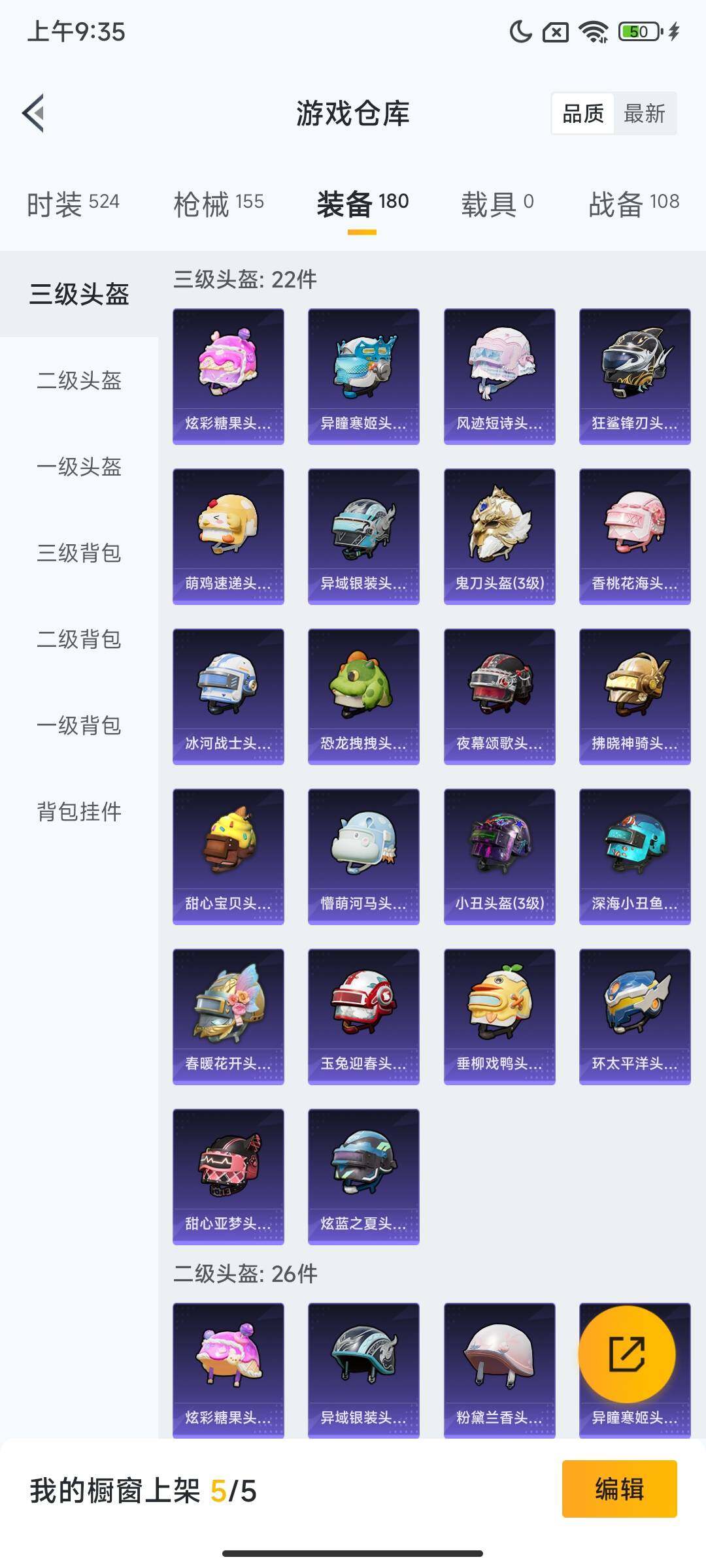Open the 战备 tab
The height and width of the screenshot is (1568, 706).
[633, 203]
